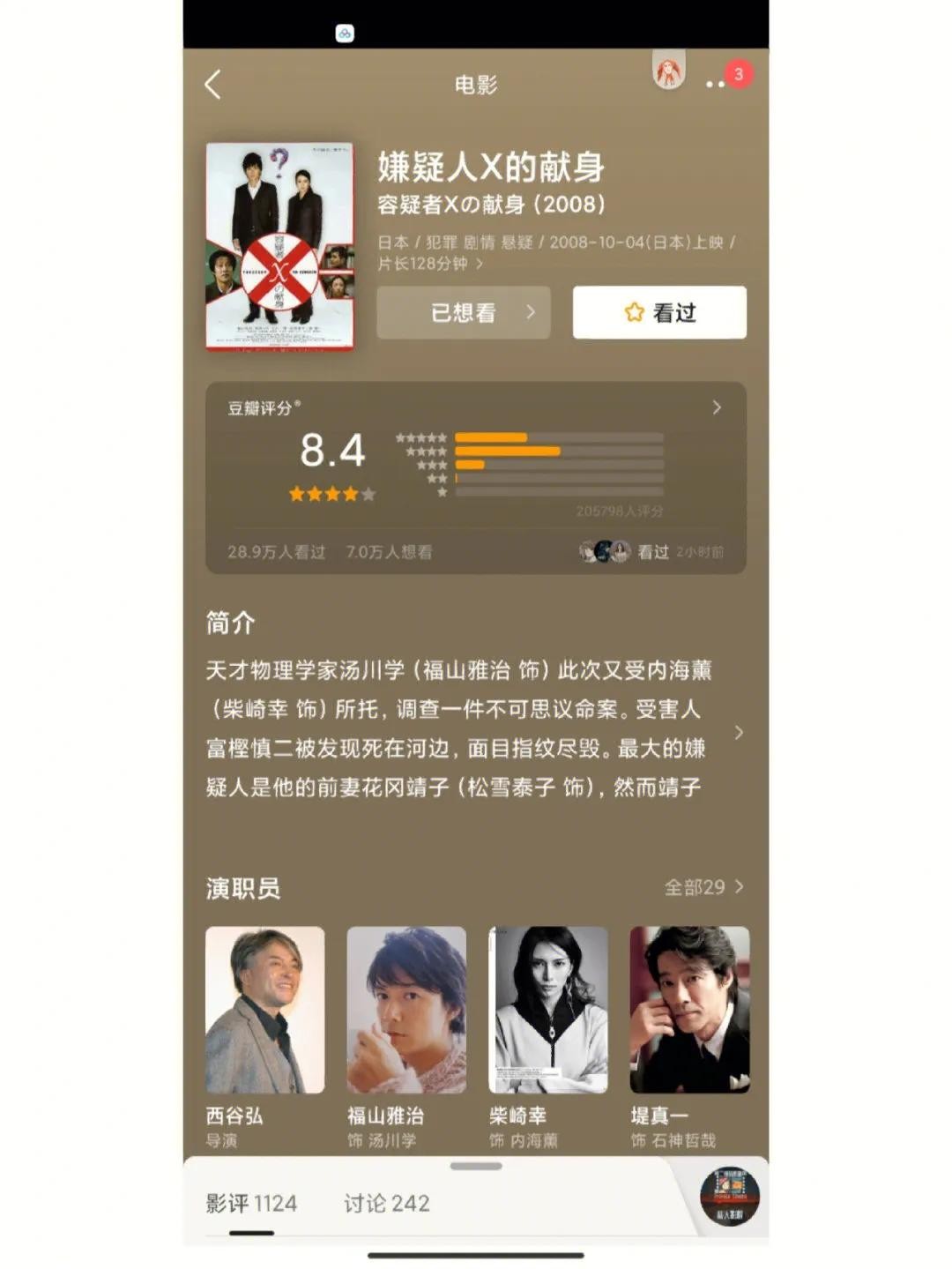The width and height of the screenshot is (952, 1269).
Task: Go back using the top-left arrow
Action: tap(212, 85)
